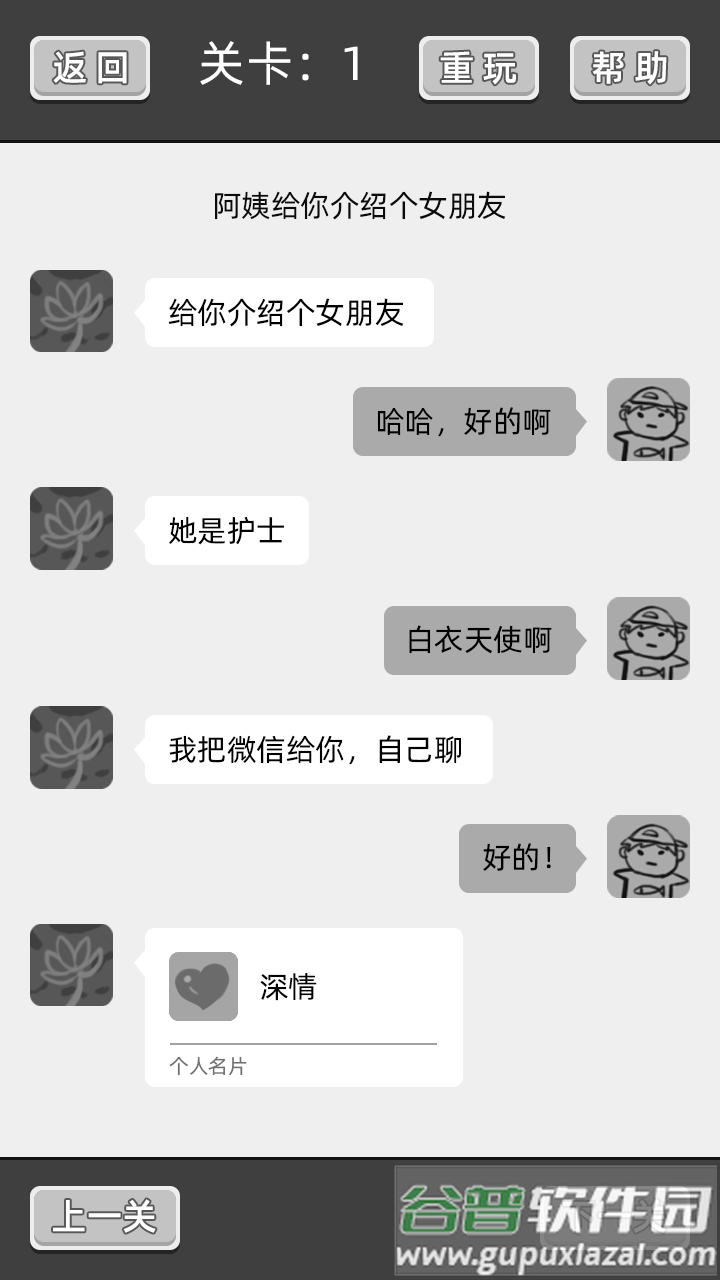Click the flower avatar beside the personal card
This screenshot has height=1280, width=720.
(x=71, y=964)
